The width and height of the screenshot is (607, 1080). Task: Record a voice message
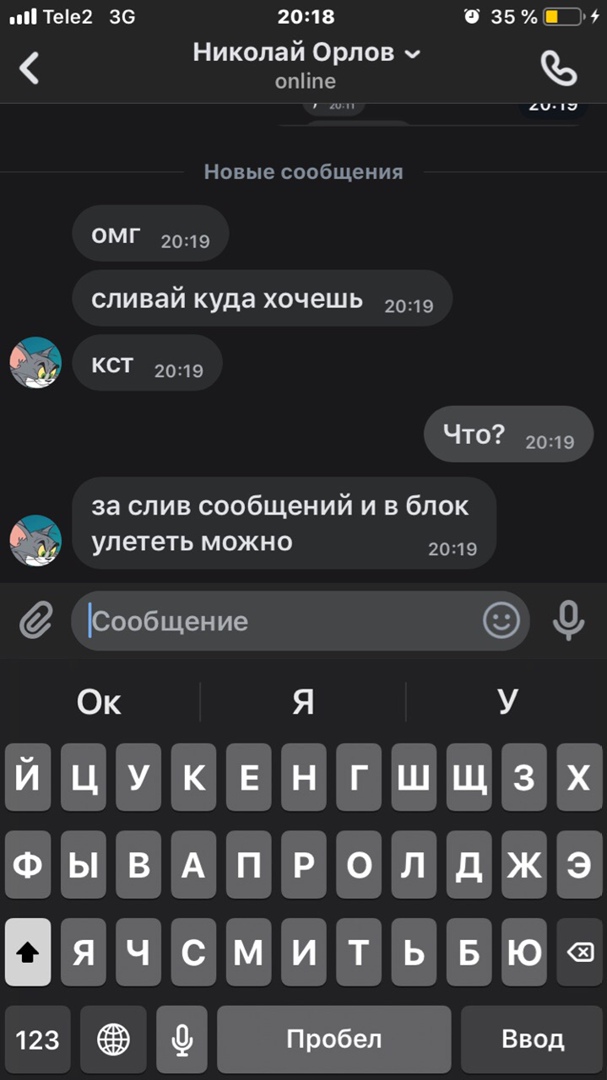coord(569,621)
